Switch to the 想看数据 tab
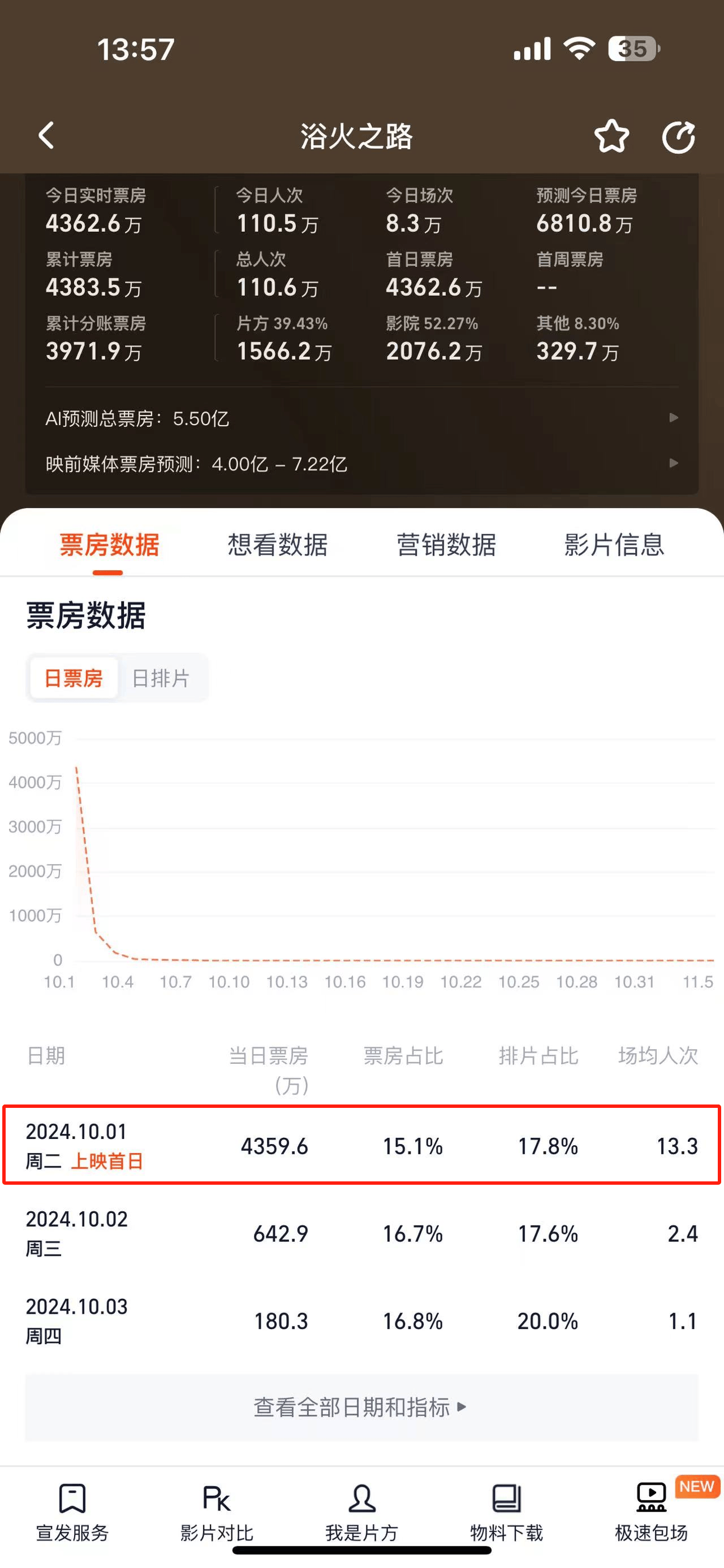724x1568 pixels. (278, 544)
